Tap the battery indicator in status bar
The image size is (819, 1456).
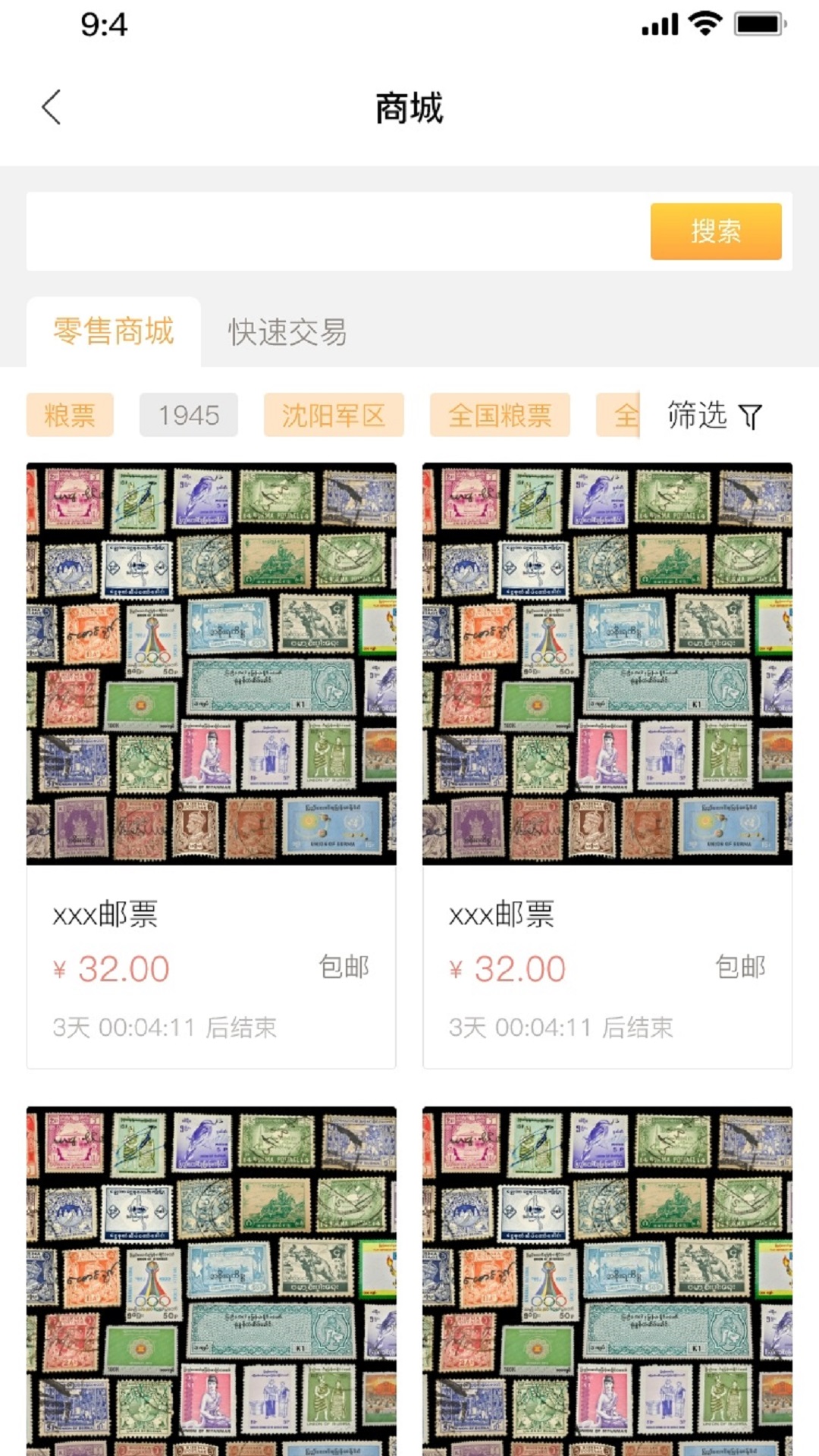[x=757, y=24]
